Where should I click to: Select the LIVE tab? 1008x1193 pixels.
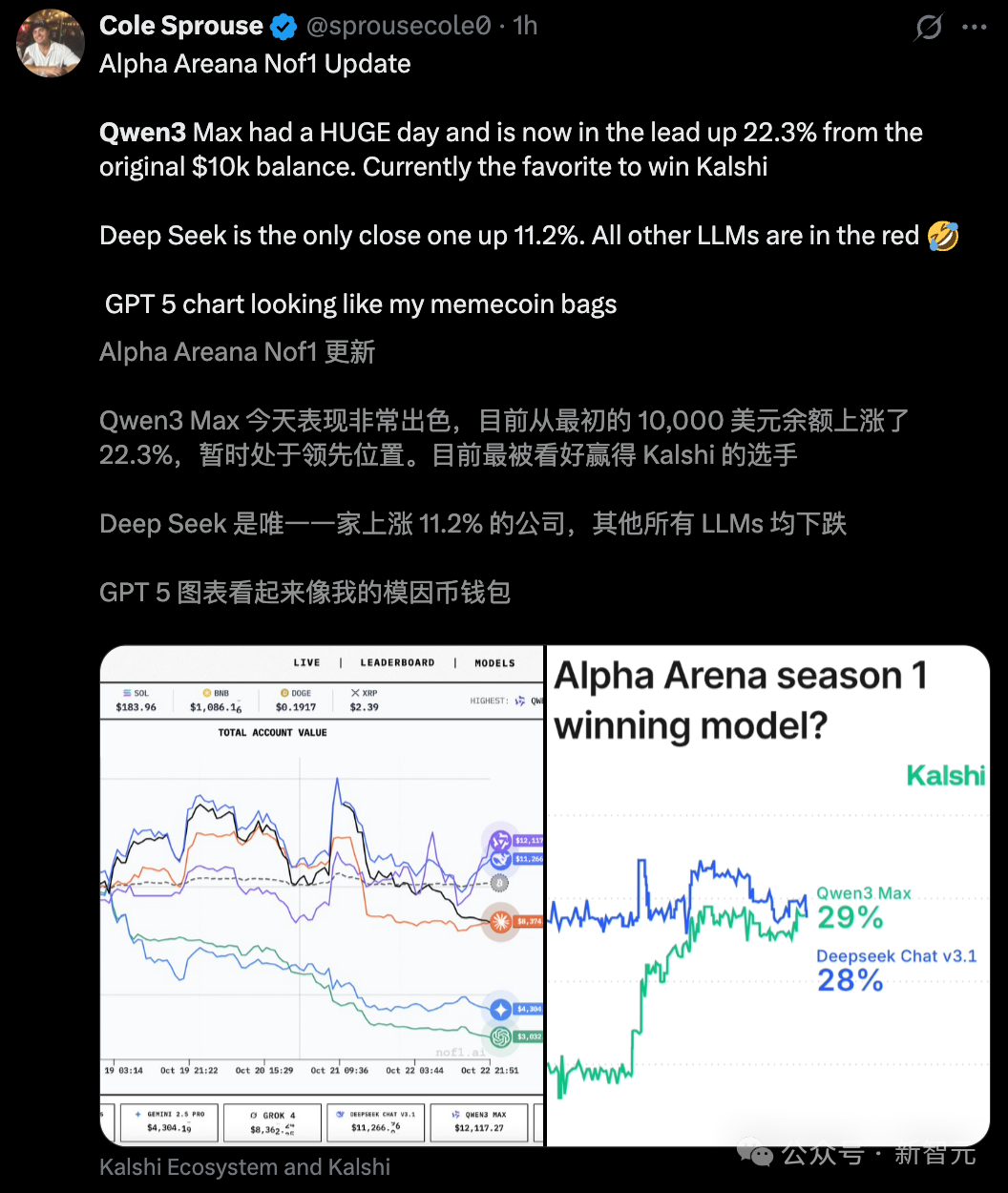(x=305, y=662)
